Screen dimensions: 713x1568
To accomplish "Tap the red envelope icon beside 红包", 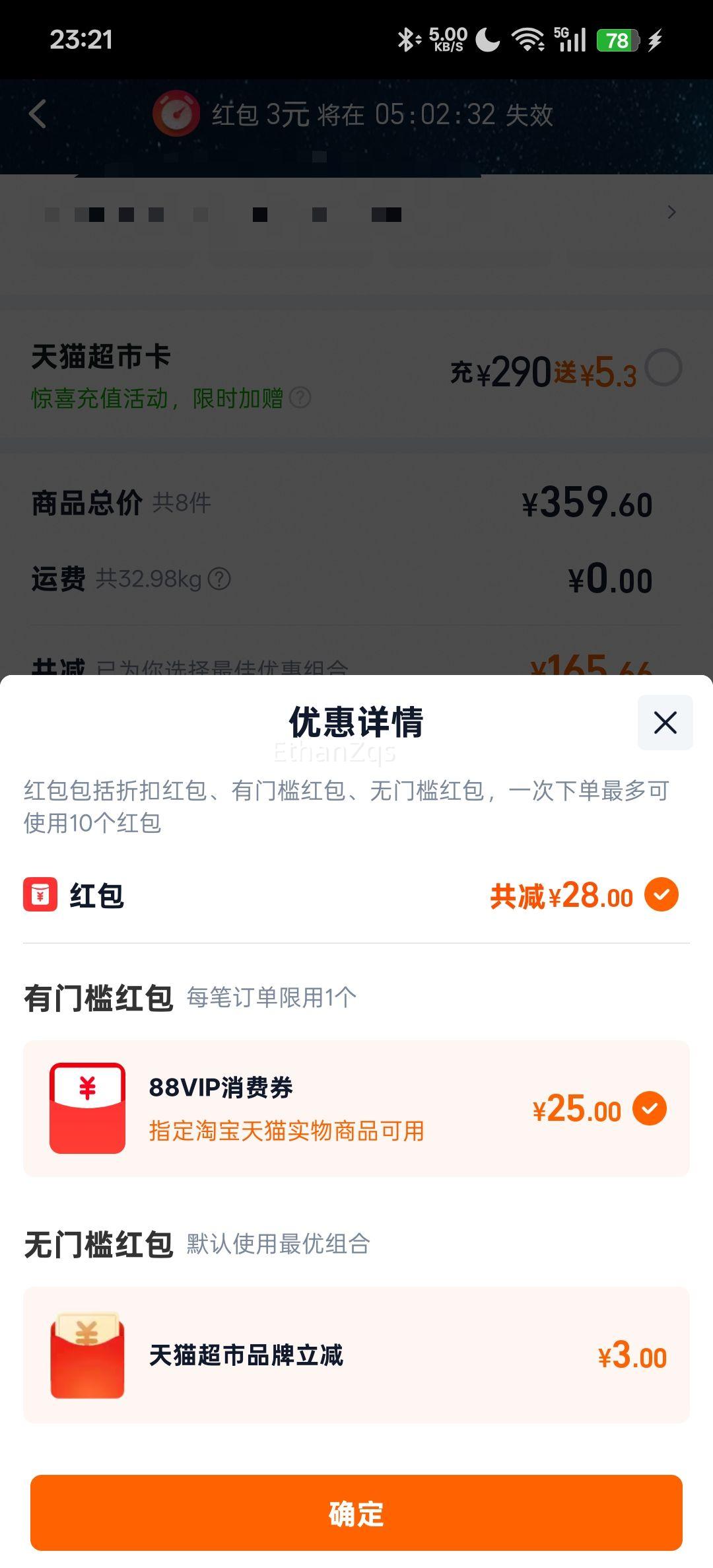I will 41,896.
